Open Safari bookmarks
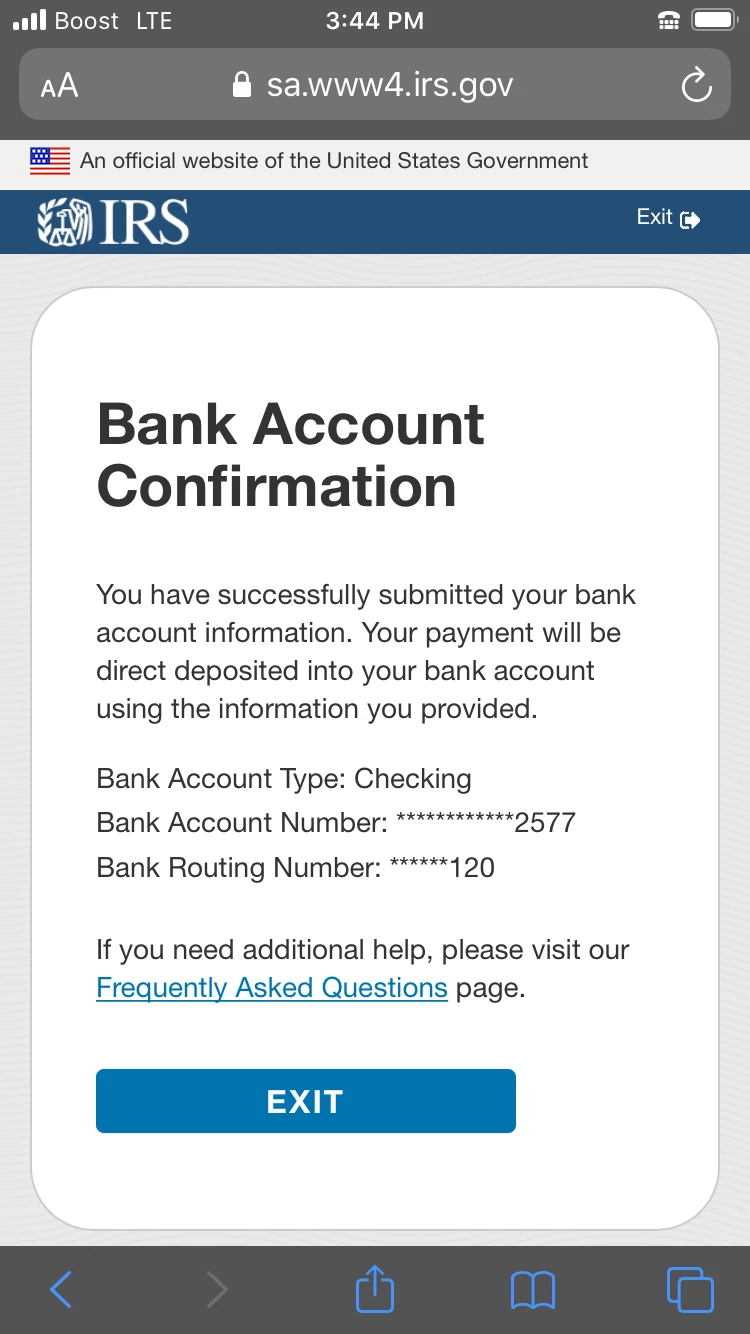The image size is (750, 1334). [x=532, y=1290]
